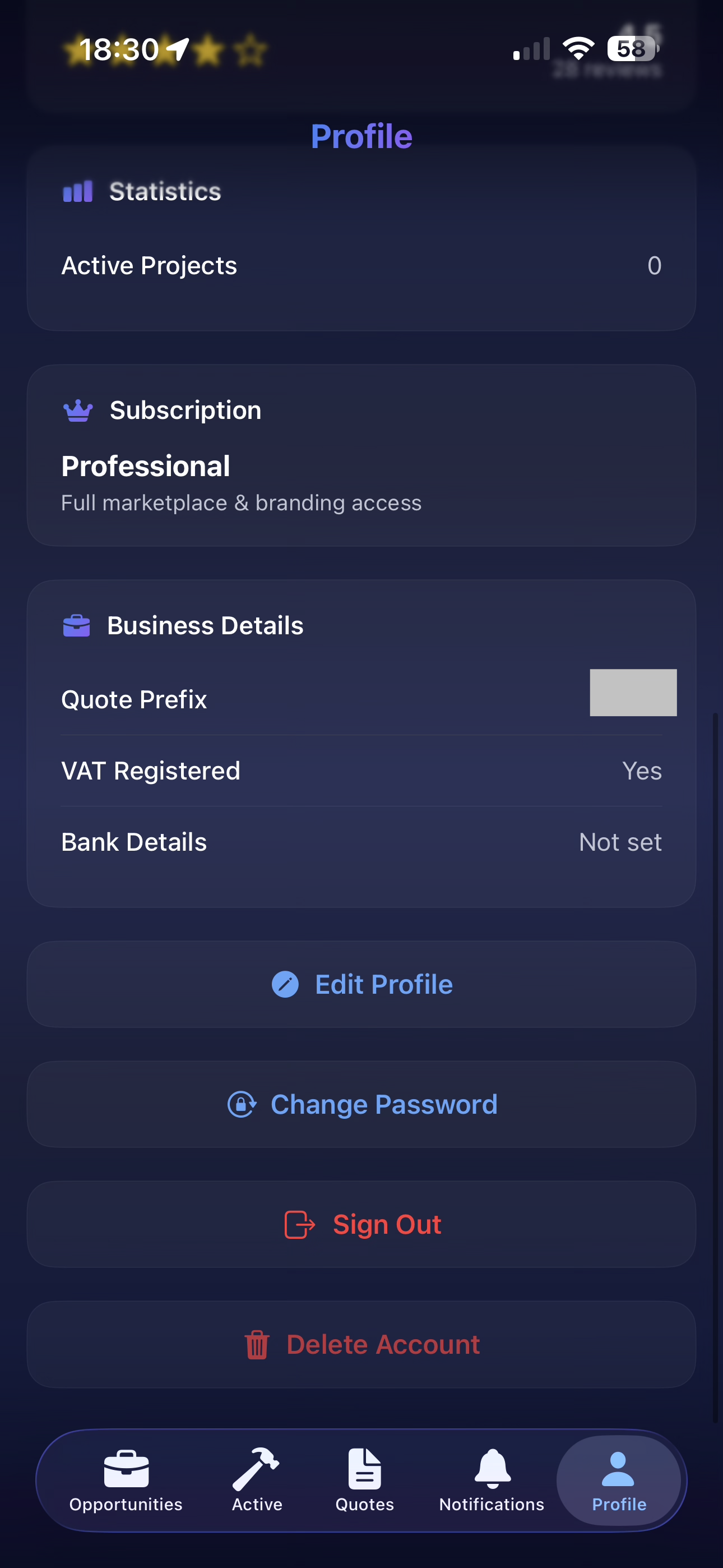Tap Change Password
The image size is (723, 1568).
point(361,1104)
